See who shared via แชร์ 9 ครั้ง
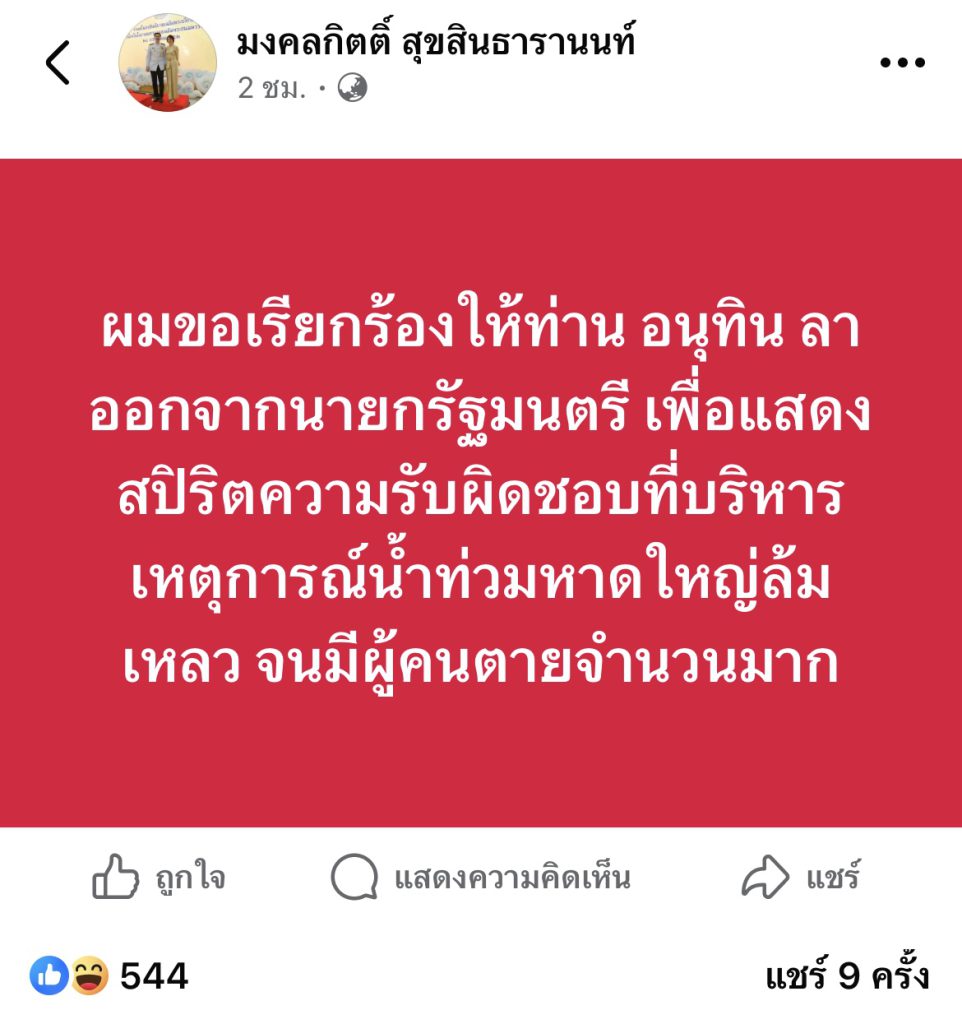The height and width of the screenshot is (1024, 962). point(847,975)
